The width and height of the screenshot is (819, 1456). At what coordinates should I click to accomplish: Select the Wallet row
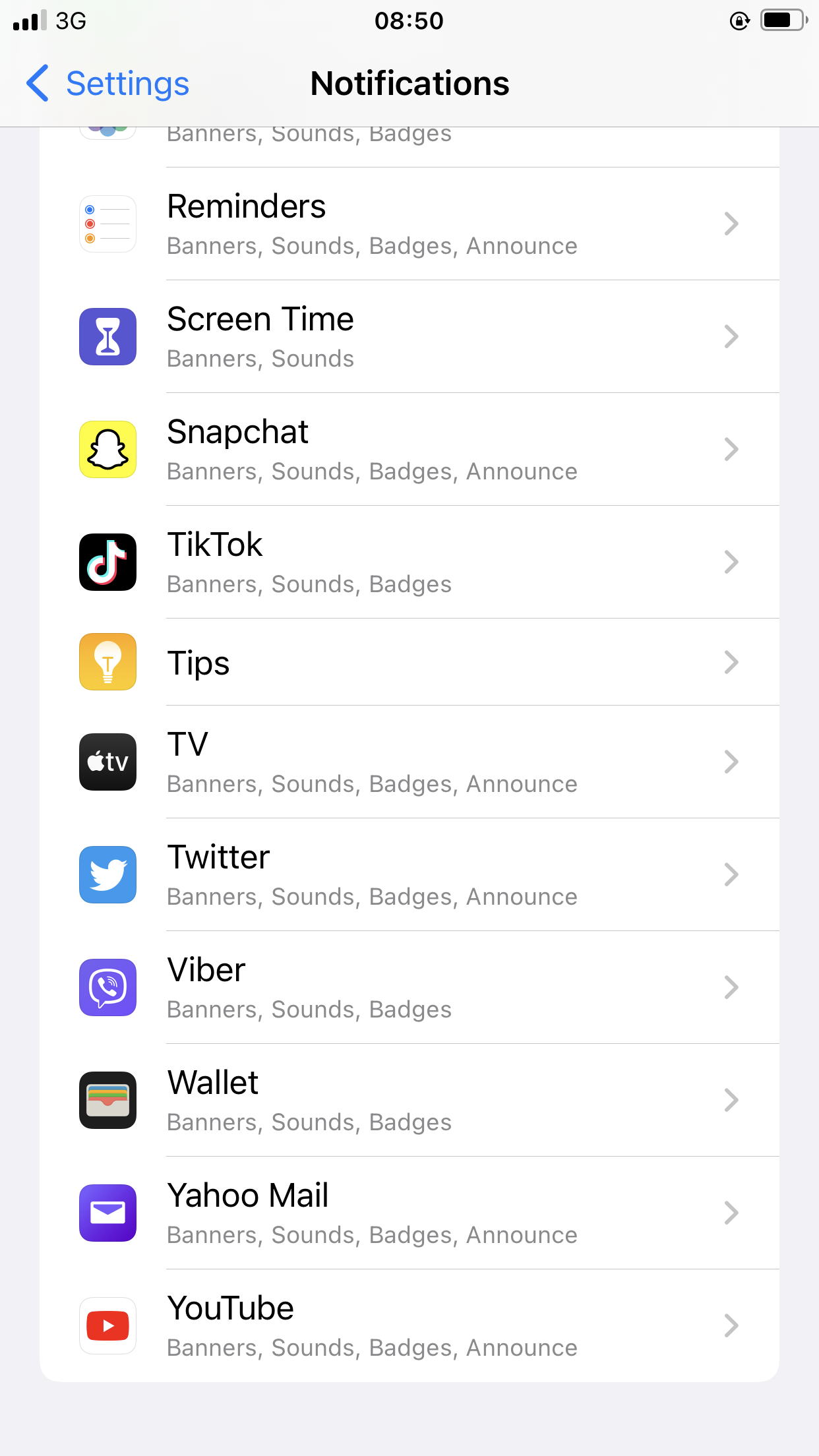point(409,1101)
